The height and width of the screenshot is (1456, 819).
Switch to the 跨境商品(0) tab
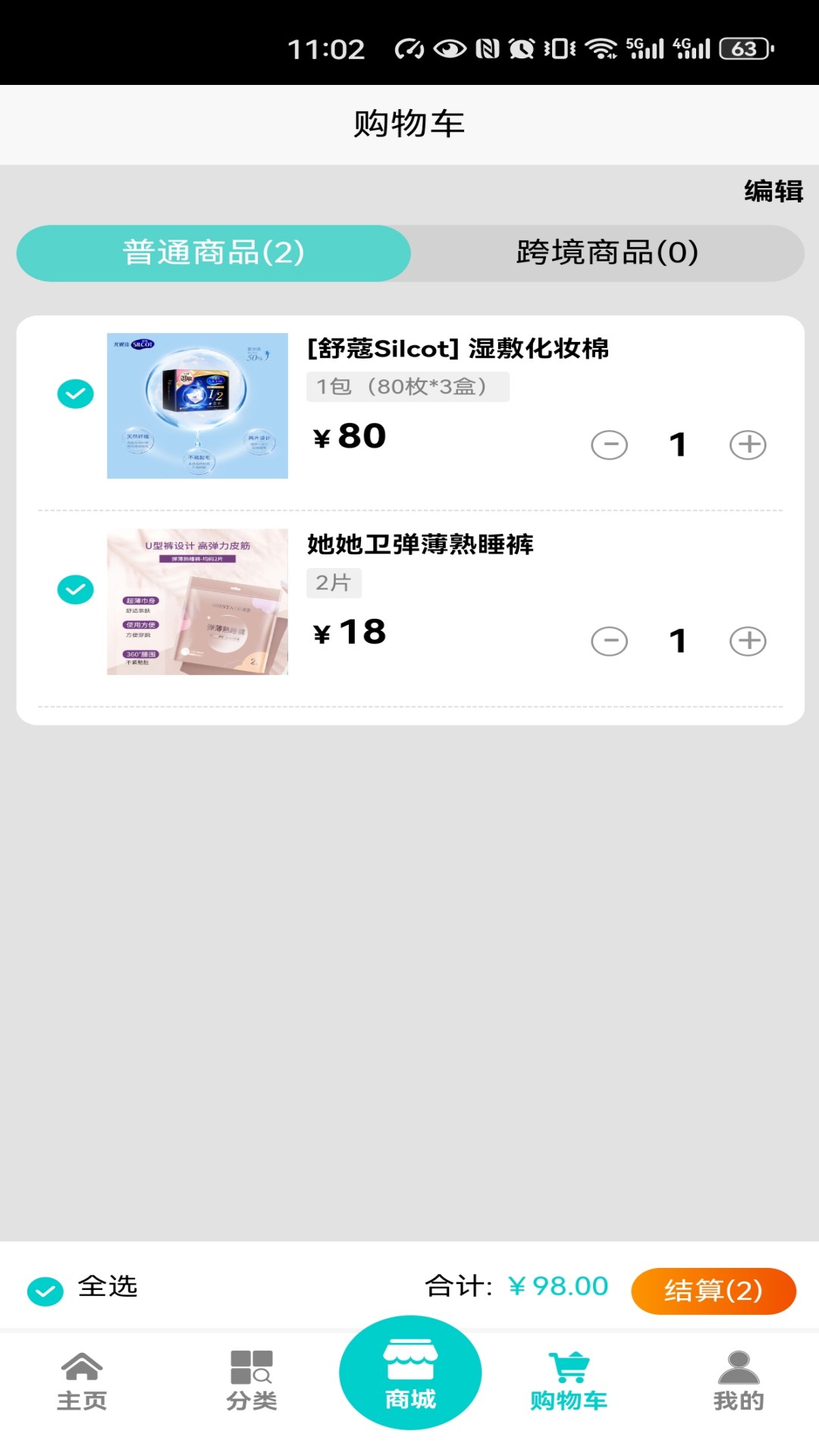[605, 254]
